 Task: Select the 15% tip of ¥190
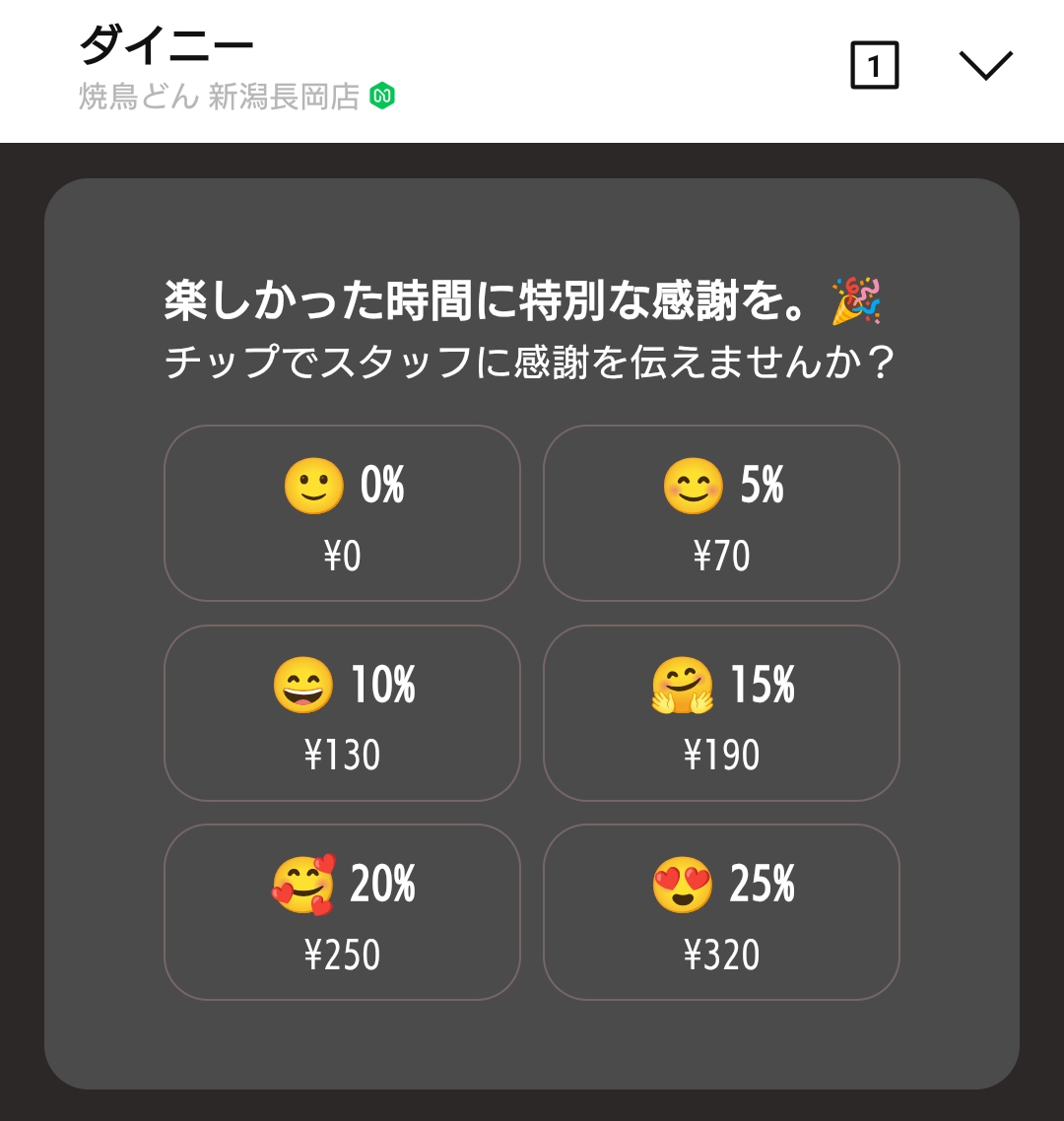[x=721, y=713]
